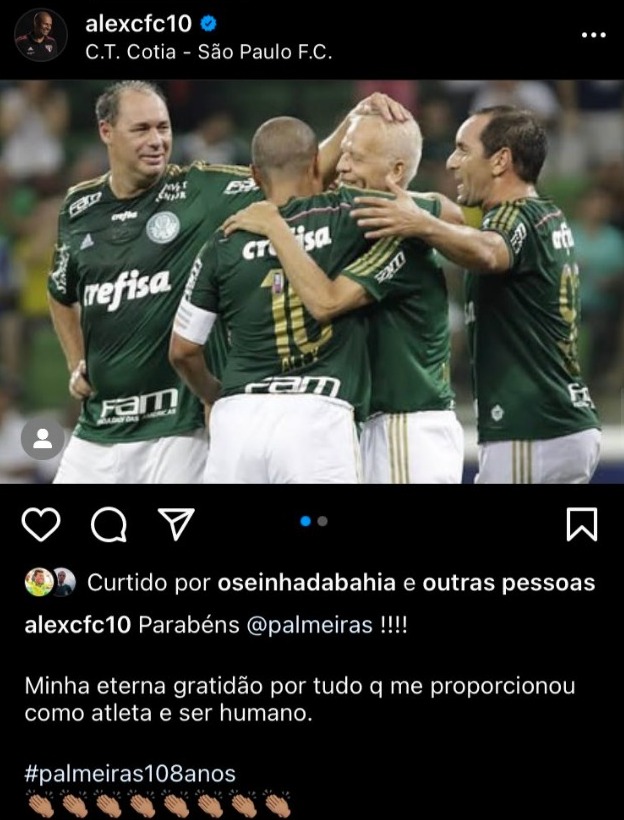Share the post via paper plane

tap(176, 523)
